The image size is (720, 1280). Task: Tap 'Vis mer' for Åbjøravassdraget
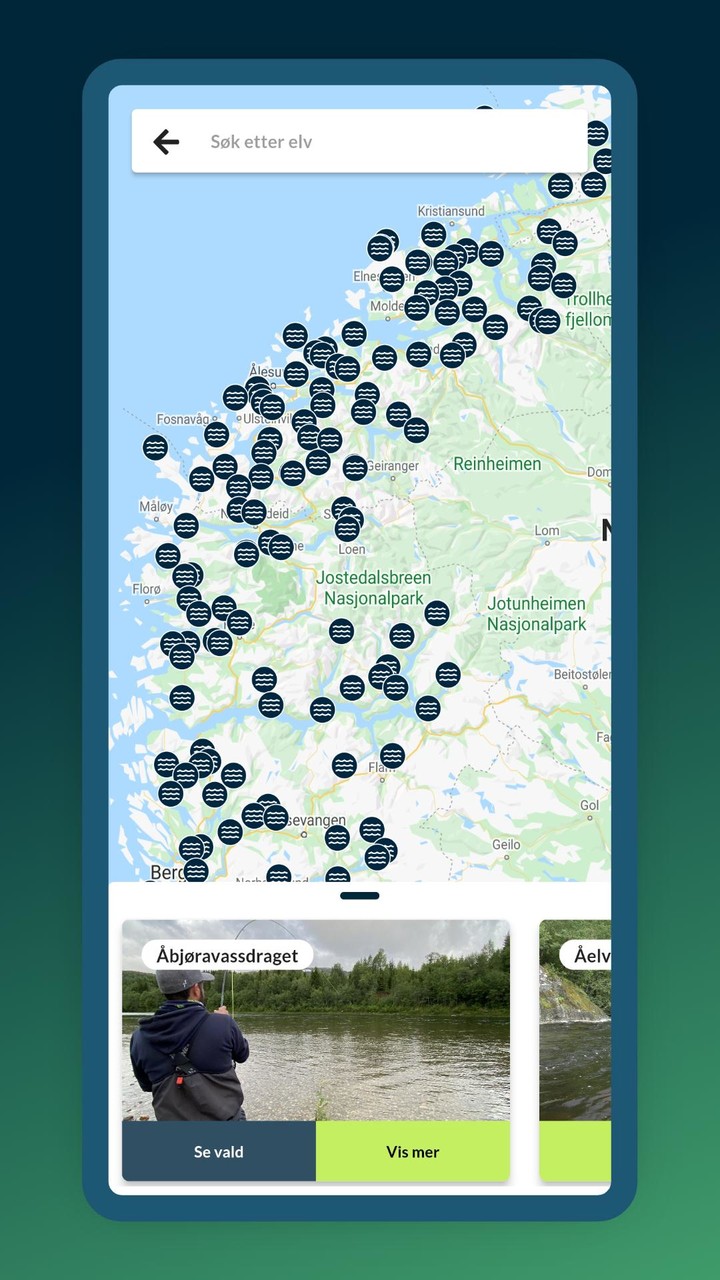pyautogui.click(x=413, y=1152)
